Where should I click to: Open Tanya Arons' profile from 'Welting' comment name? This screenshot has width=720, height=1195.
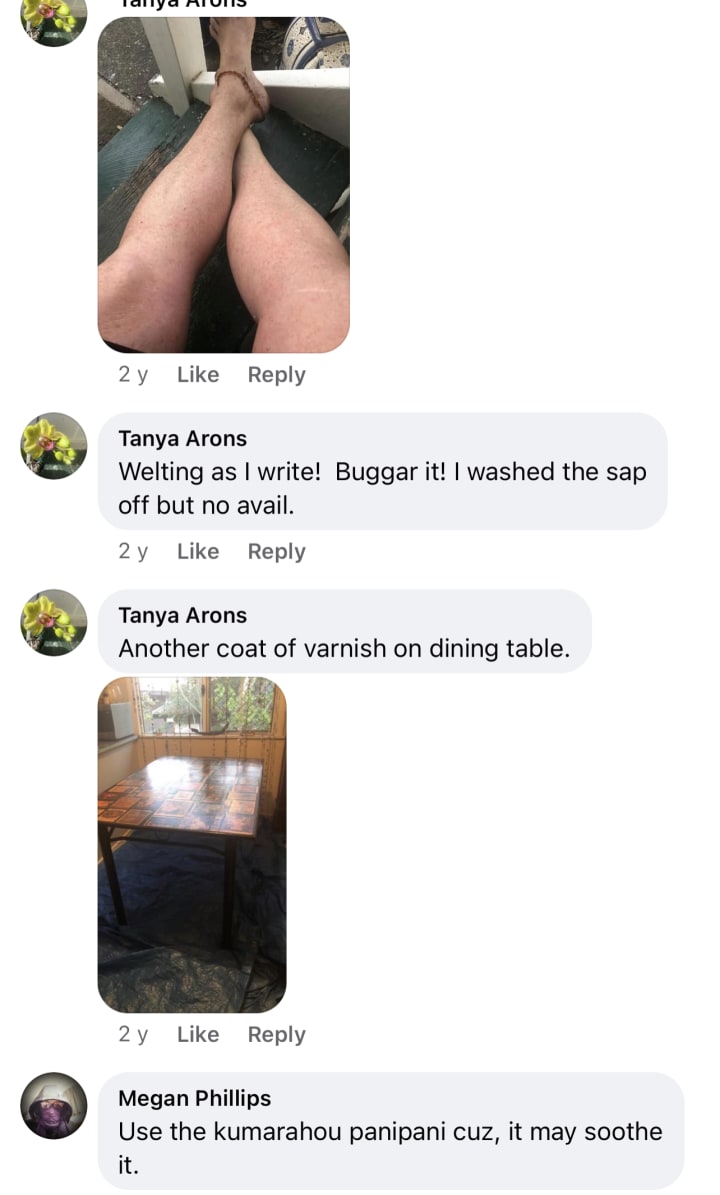tap(182, 438)
